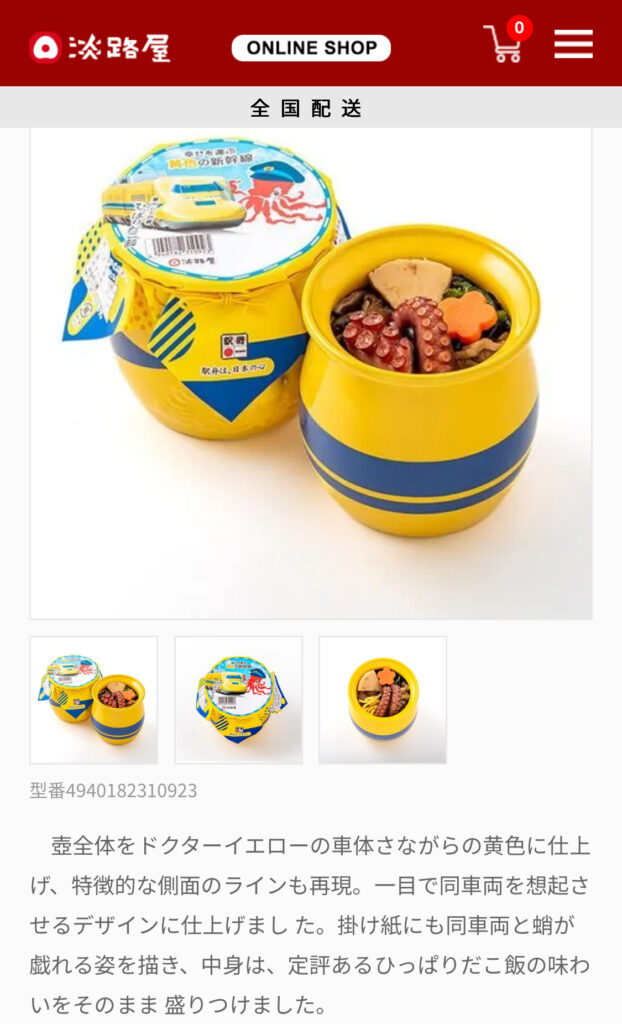Show the thumbnail of the open pot
The height and width of the screenshot is (1024, 622).
pos(383,700)
